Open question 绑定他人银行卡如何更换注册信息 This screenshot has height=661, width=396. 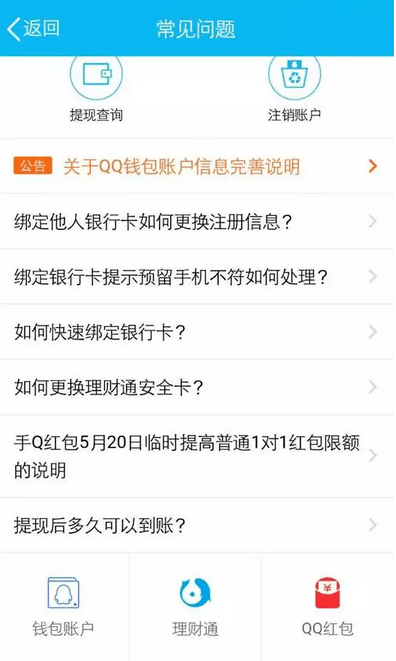(x=198, y=222)
